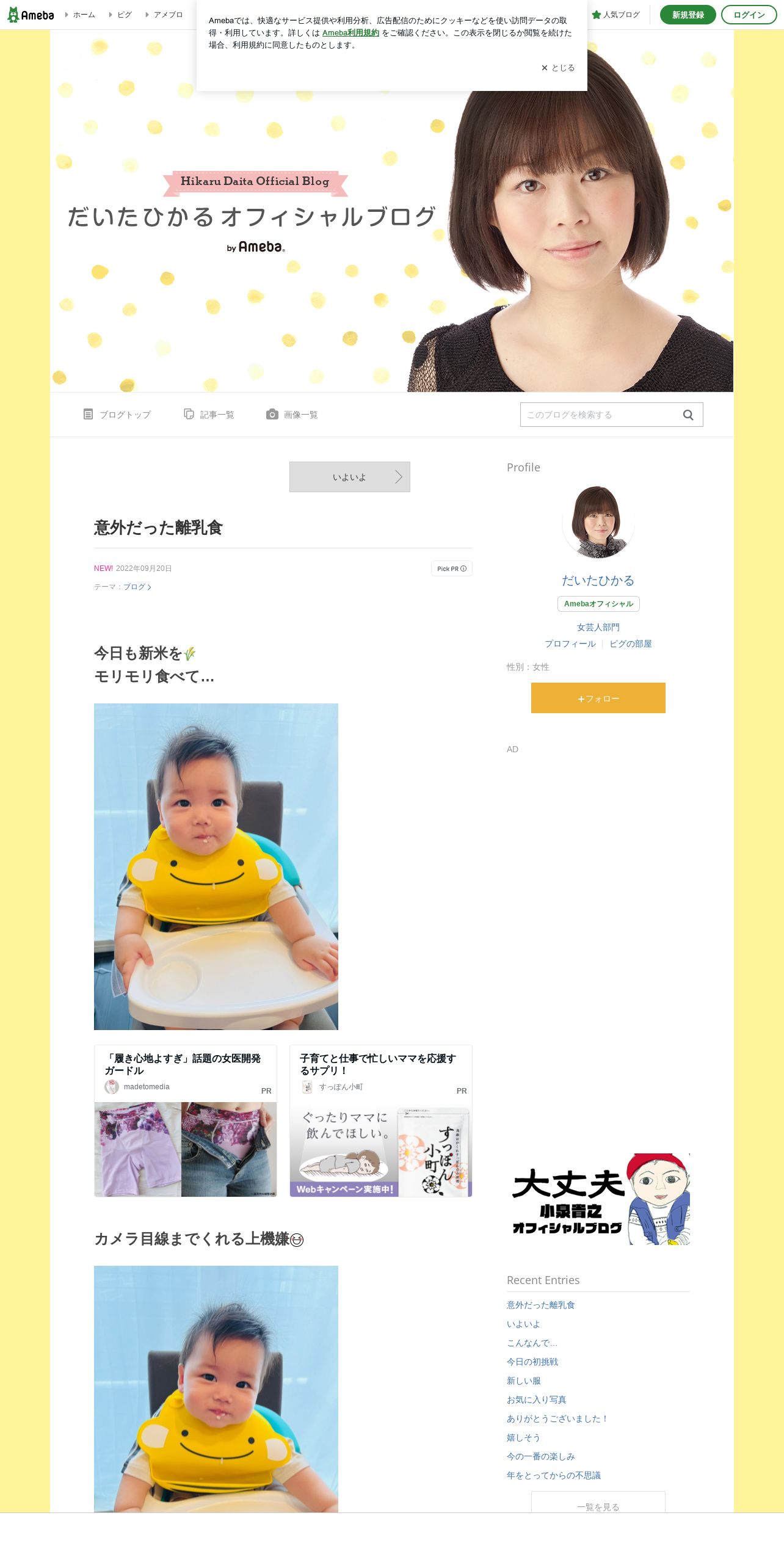Open 画像一覧 gallery
The width and height of the screenshot is (784, 1568).
(x=292, y=415)
